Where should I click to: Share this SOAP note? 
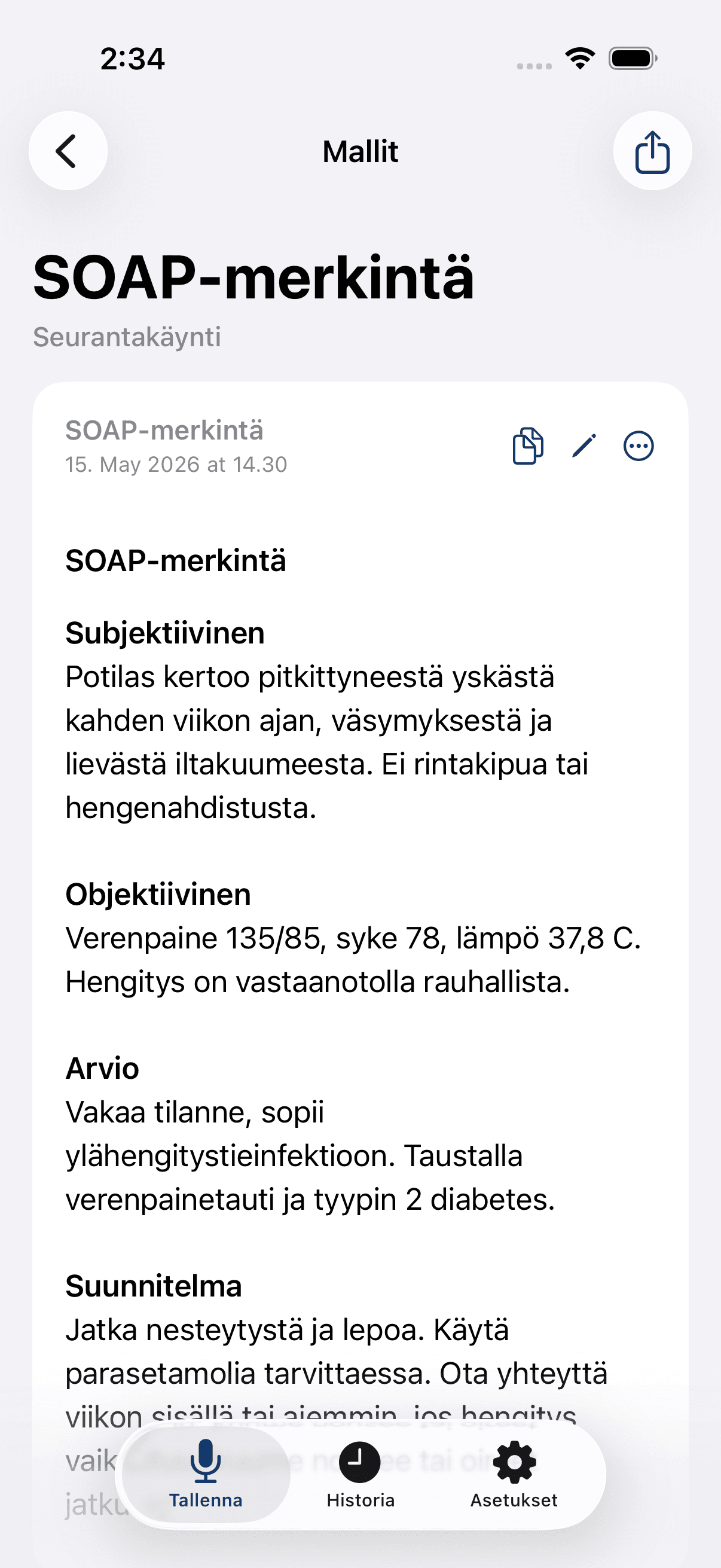point(652,151)
